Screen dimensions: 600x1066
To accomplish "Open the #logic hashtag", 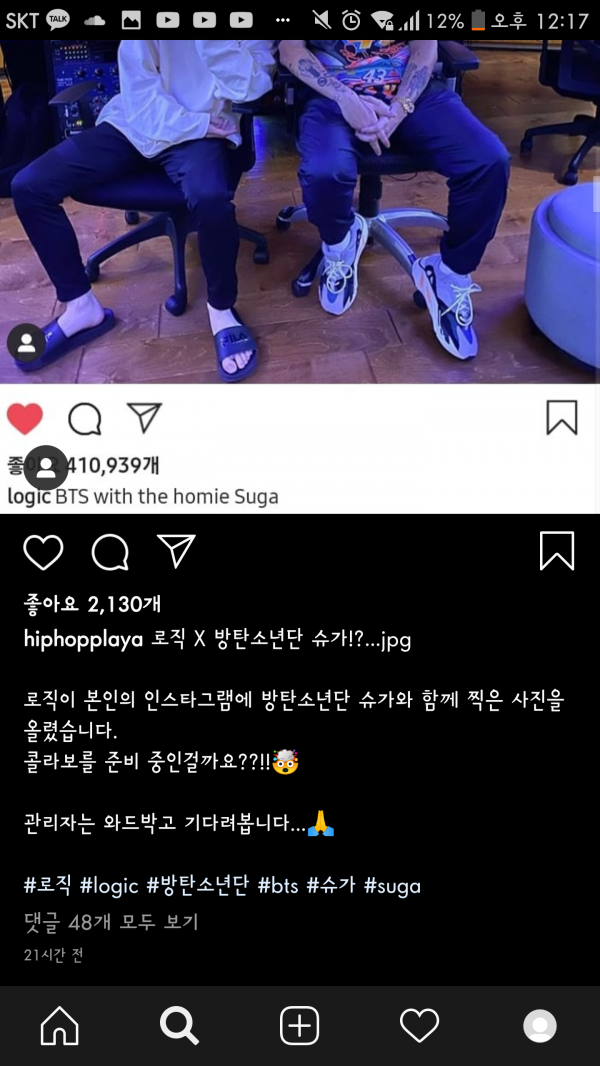I will [108, 886].
